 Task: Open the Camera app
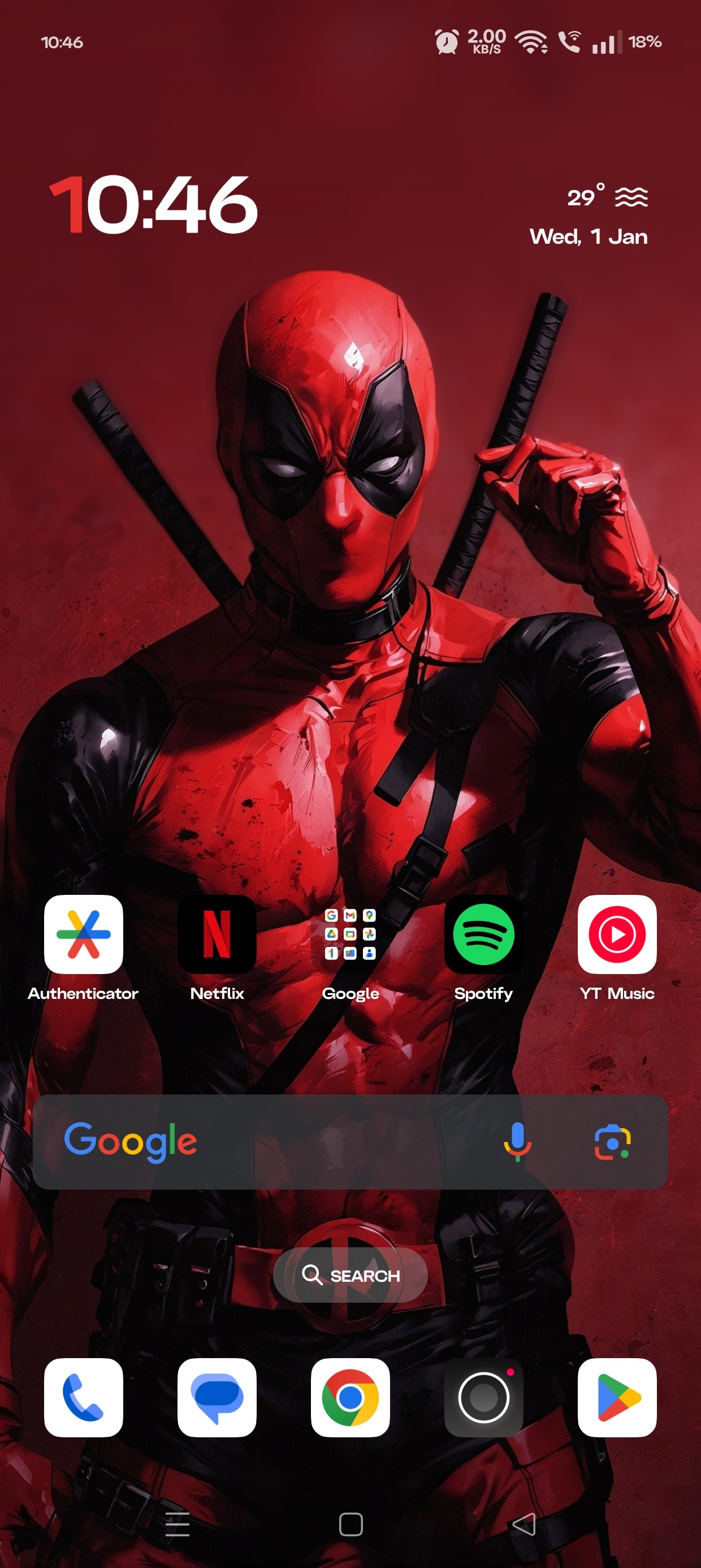click(483, 1398)
